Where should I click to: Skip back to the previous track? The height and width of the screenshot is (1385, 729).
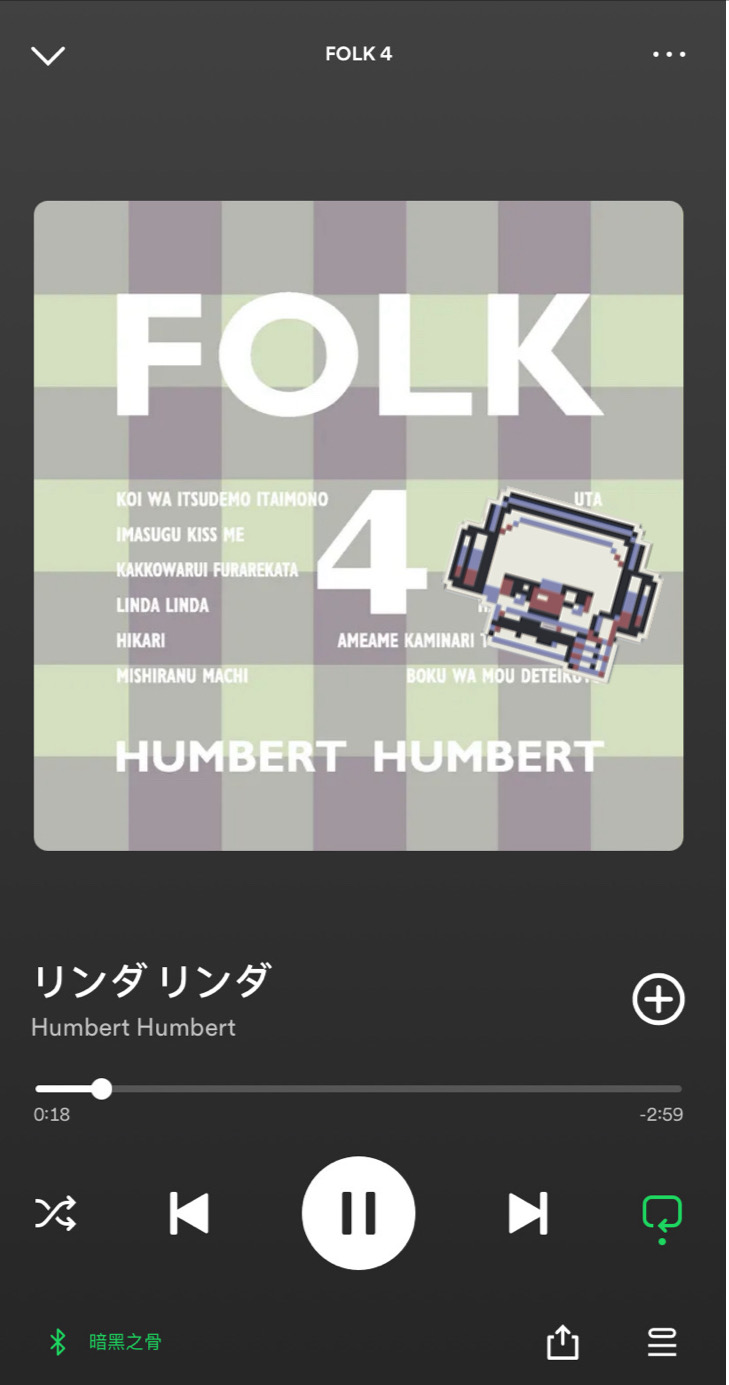[x=189, y=1213]
